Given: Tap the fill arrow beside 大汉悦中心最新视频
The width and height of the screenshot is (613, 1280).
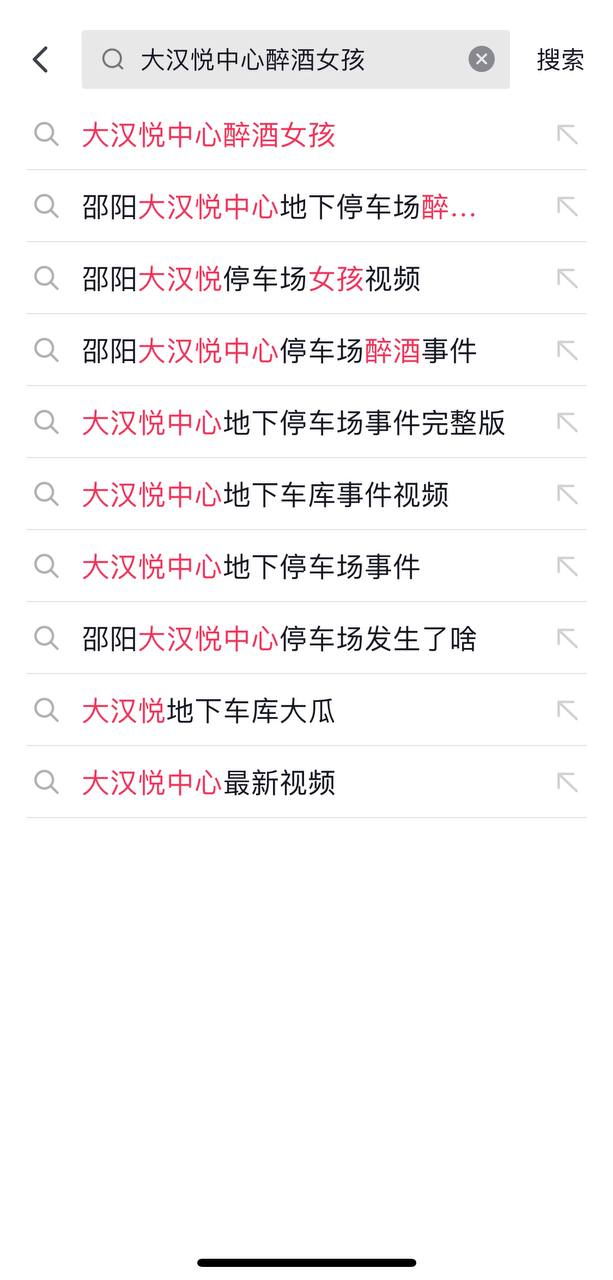Looking at the screenshot, I should tap(567, 783).
